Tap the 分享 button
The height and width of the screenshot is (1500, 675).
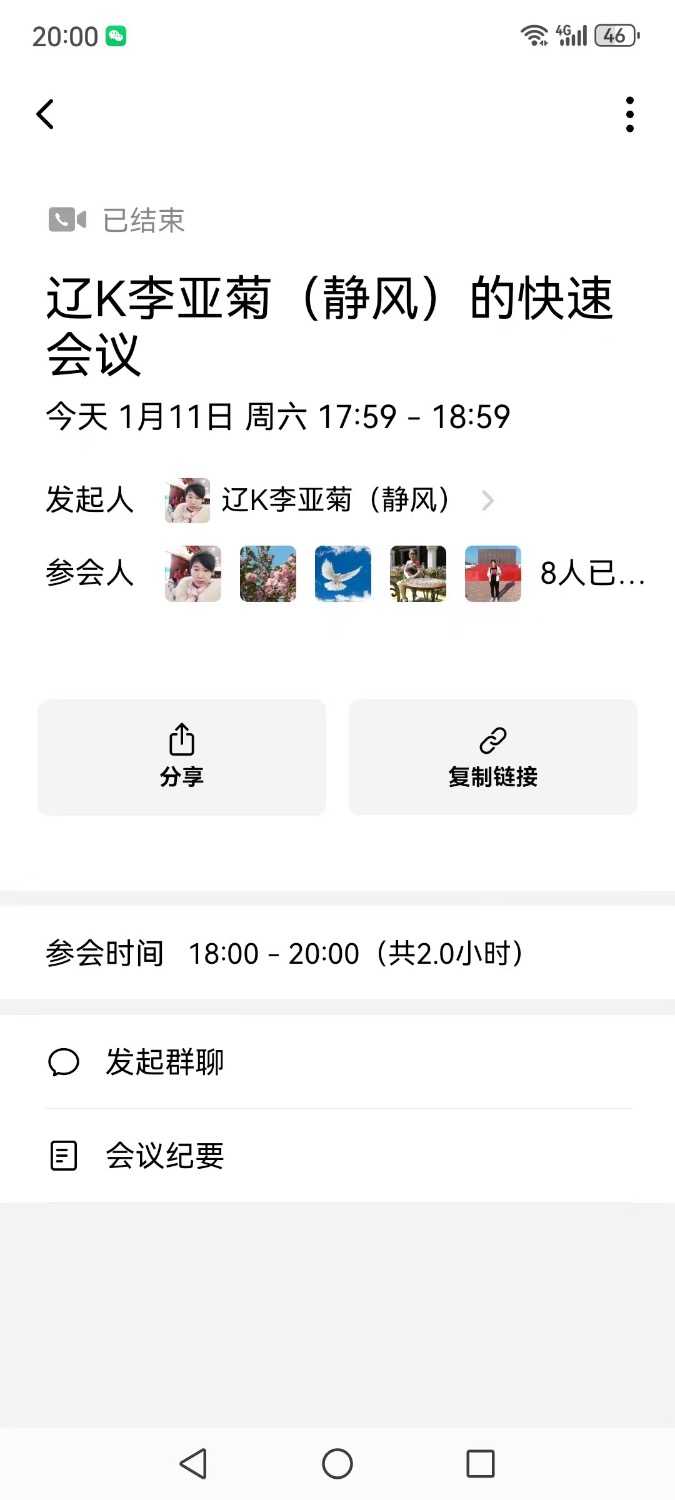[182, 757]
